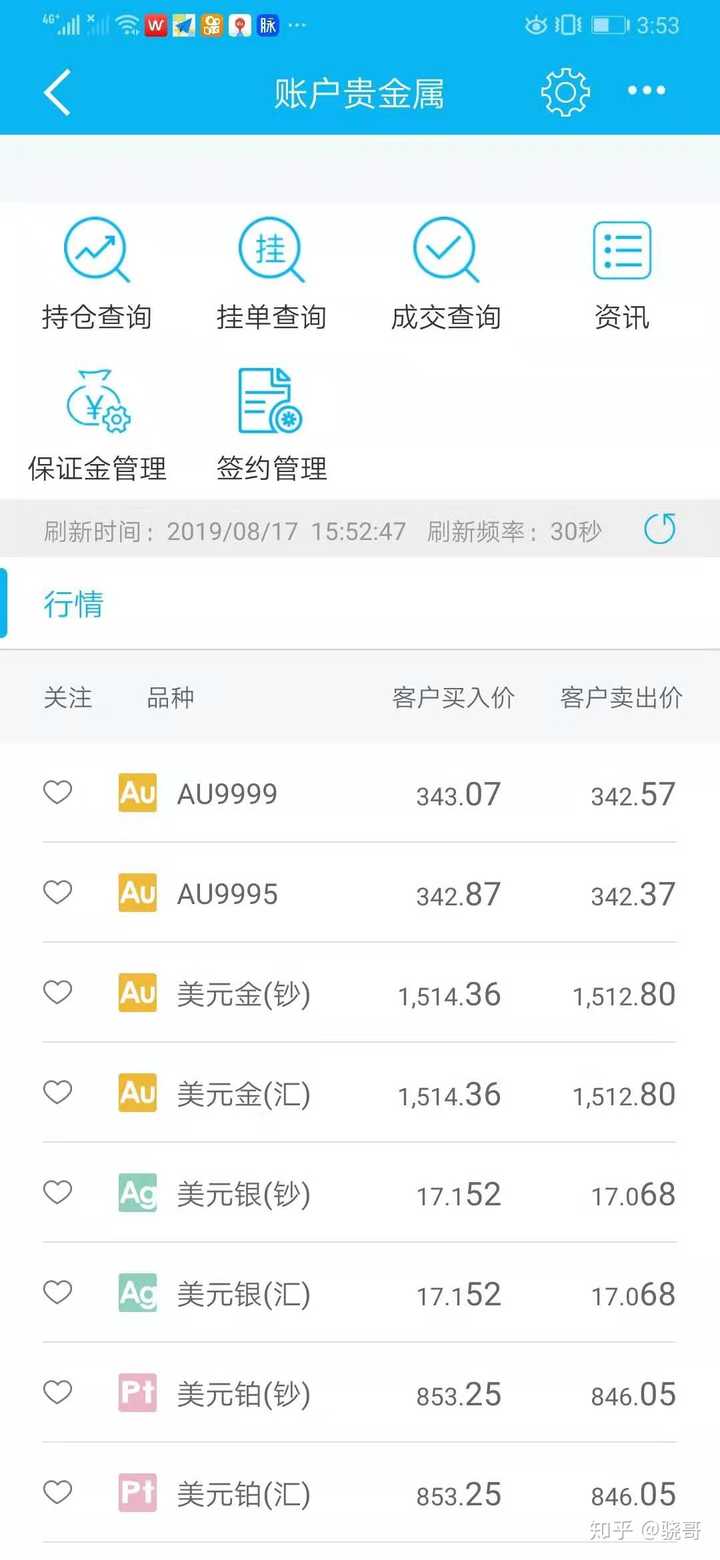Favorite 美元铂(汇) with its heart icon

tap(58, 1492)
